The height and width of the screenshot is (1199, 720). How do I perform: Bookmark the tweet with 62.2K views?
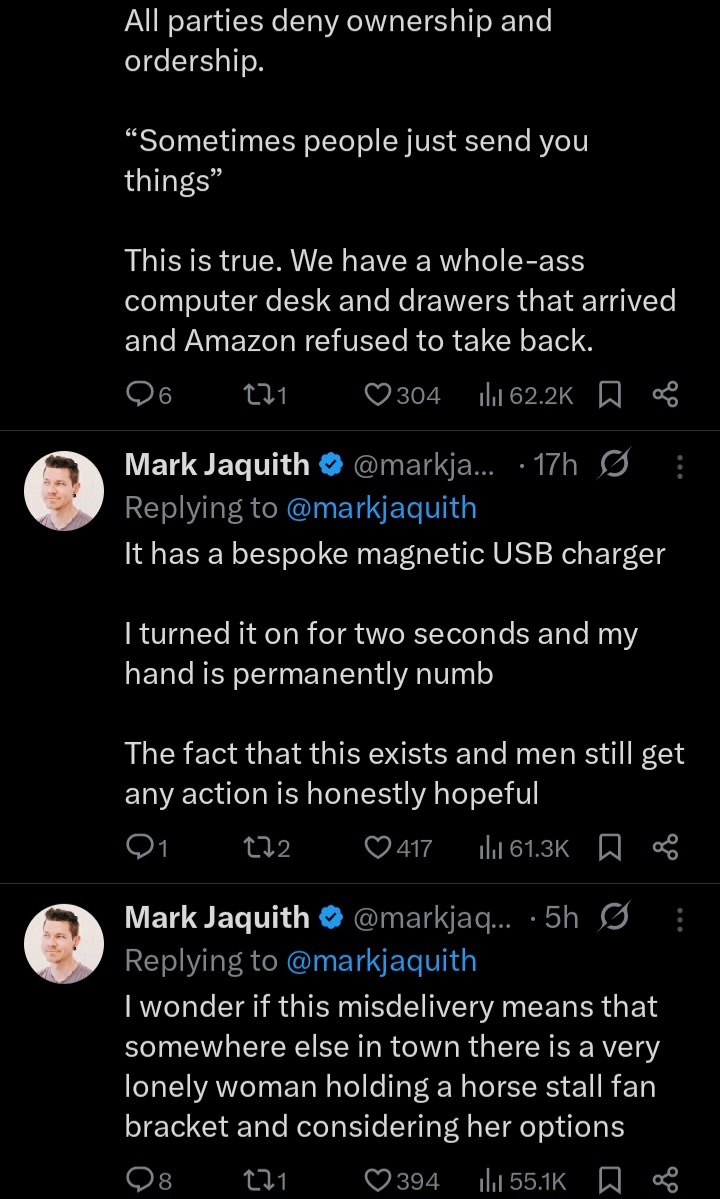pos(609,395)
